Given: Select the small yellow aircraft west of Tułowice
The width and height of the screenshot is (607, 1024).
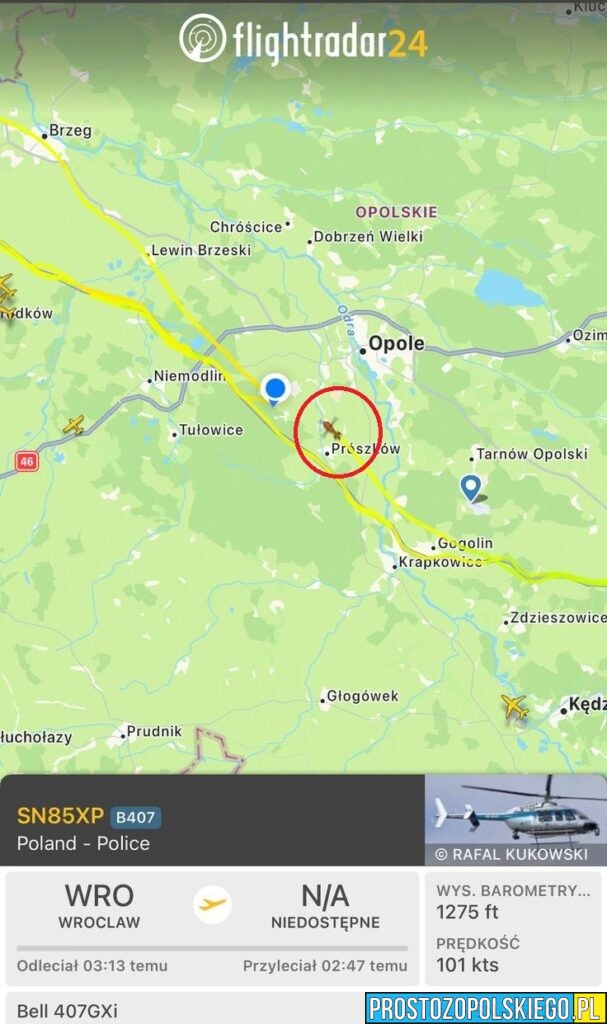Looking at the screenshot, I should pos(73,425).
